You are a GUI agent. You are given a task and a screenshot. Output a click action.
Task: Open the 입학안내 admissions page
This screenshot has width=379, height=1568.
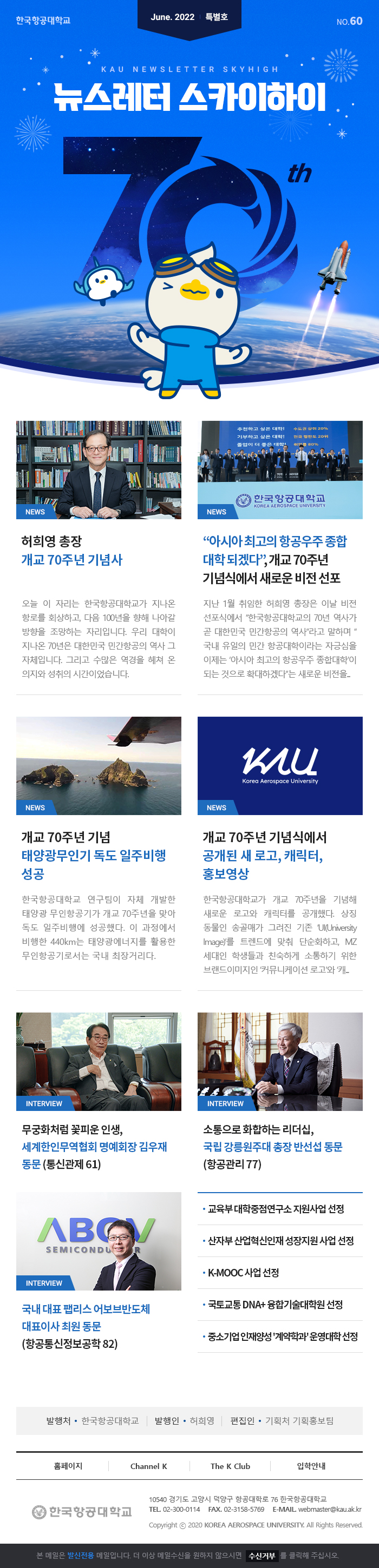(311, 1466)
